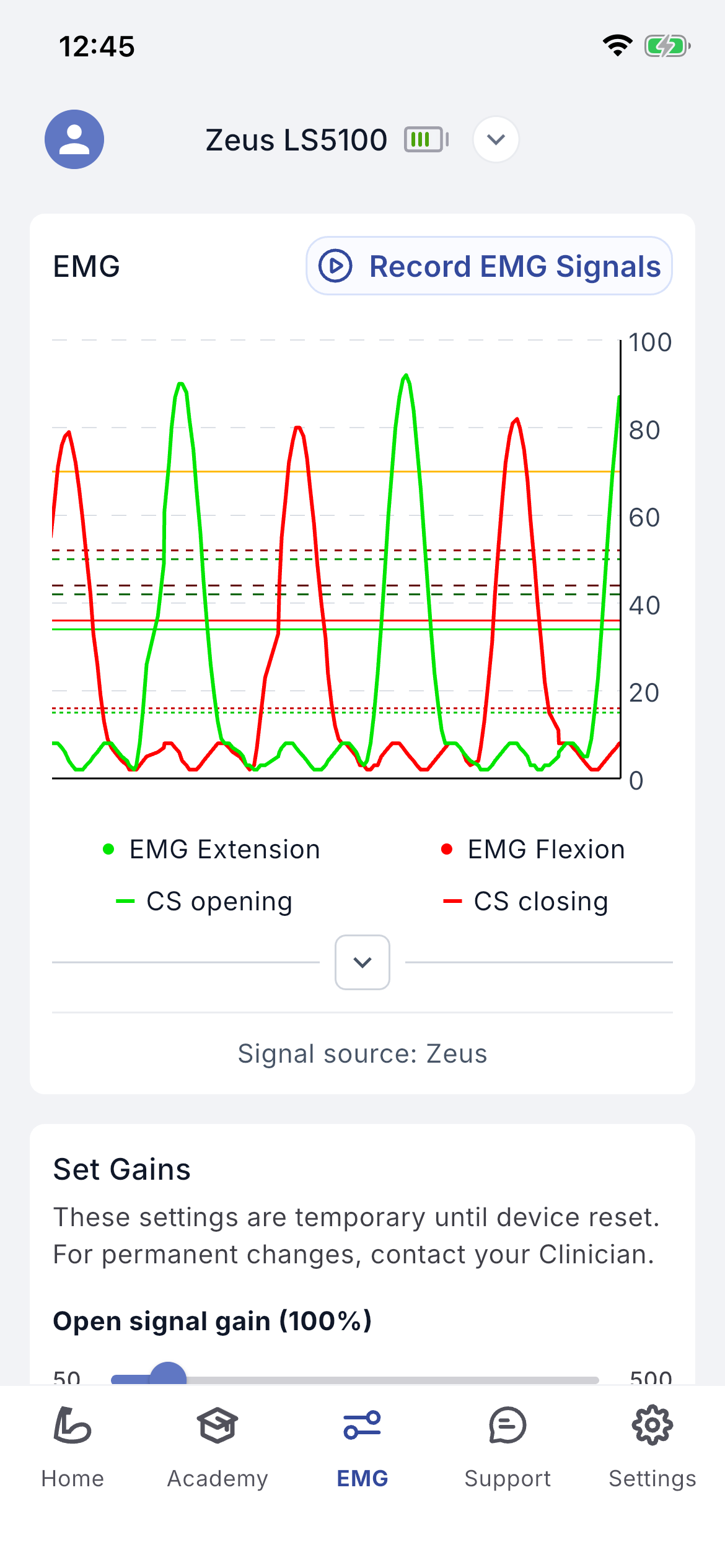Open the Support tab

pos(507,1448)
